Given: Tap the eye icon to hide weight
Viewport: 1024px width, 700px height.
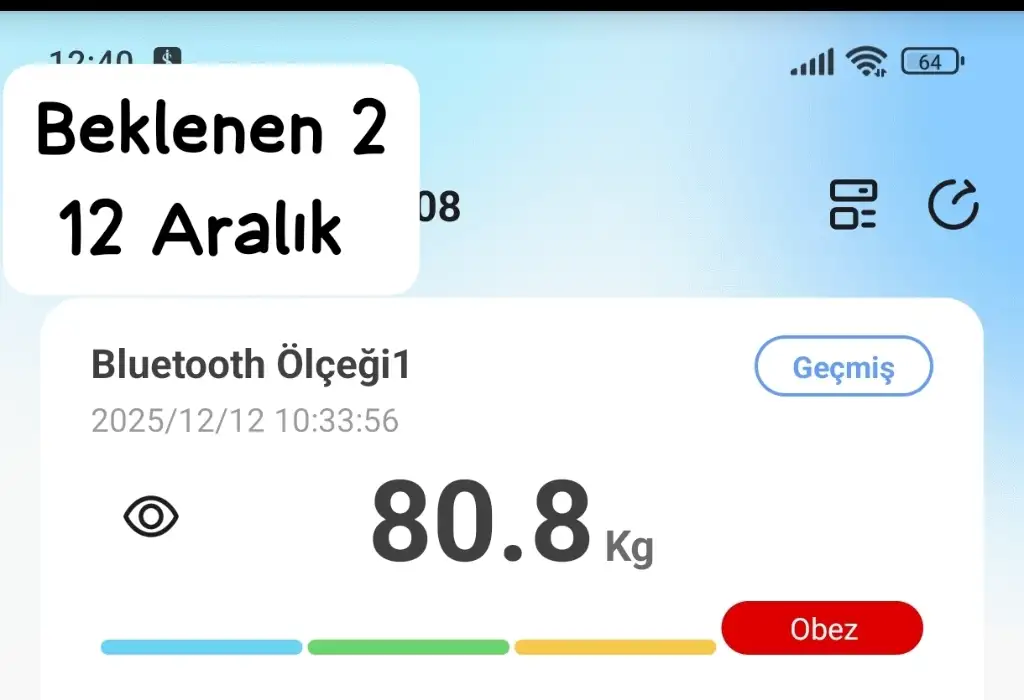Looking at the screenshot, I should click(x=151, y=517).
